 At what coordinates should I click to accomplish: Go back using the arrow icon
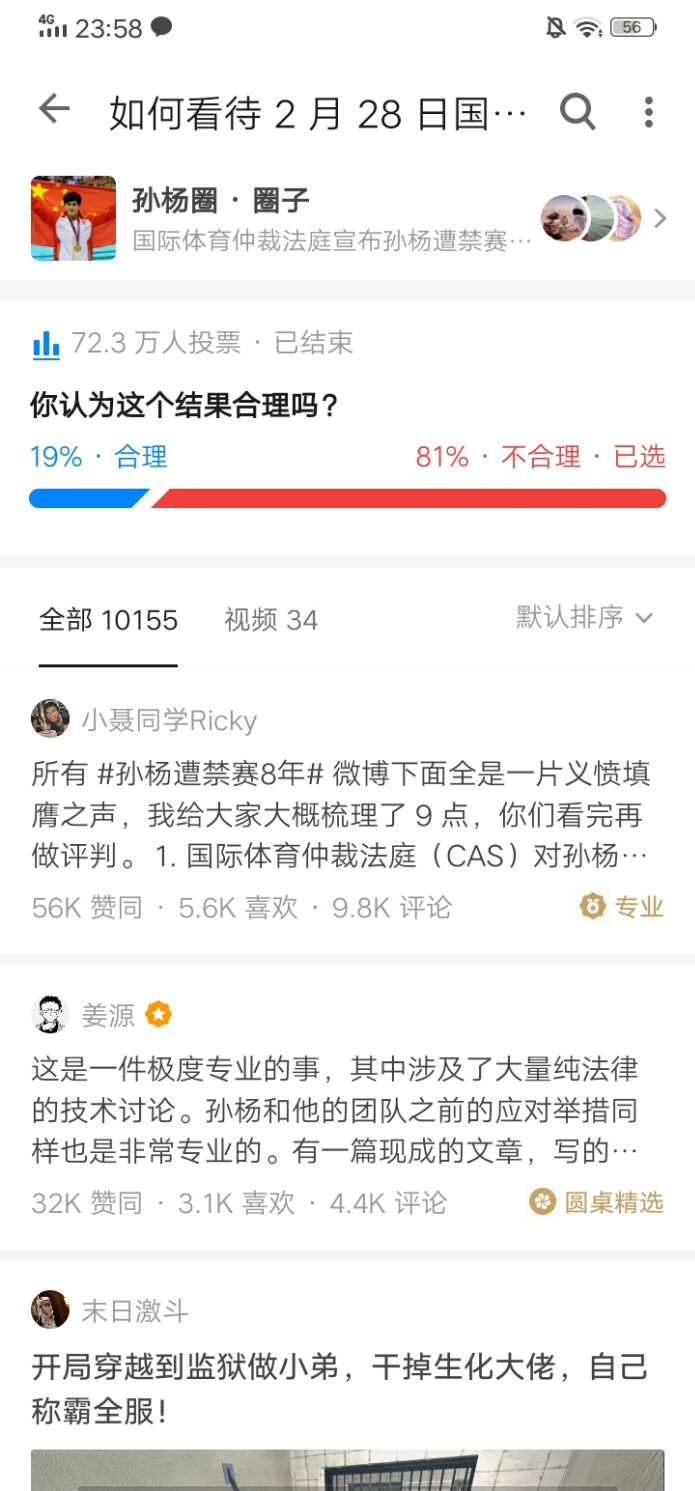(54, 111)
